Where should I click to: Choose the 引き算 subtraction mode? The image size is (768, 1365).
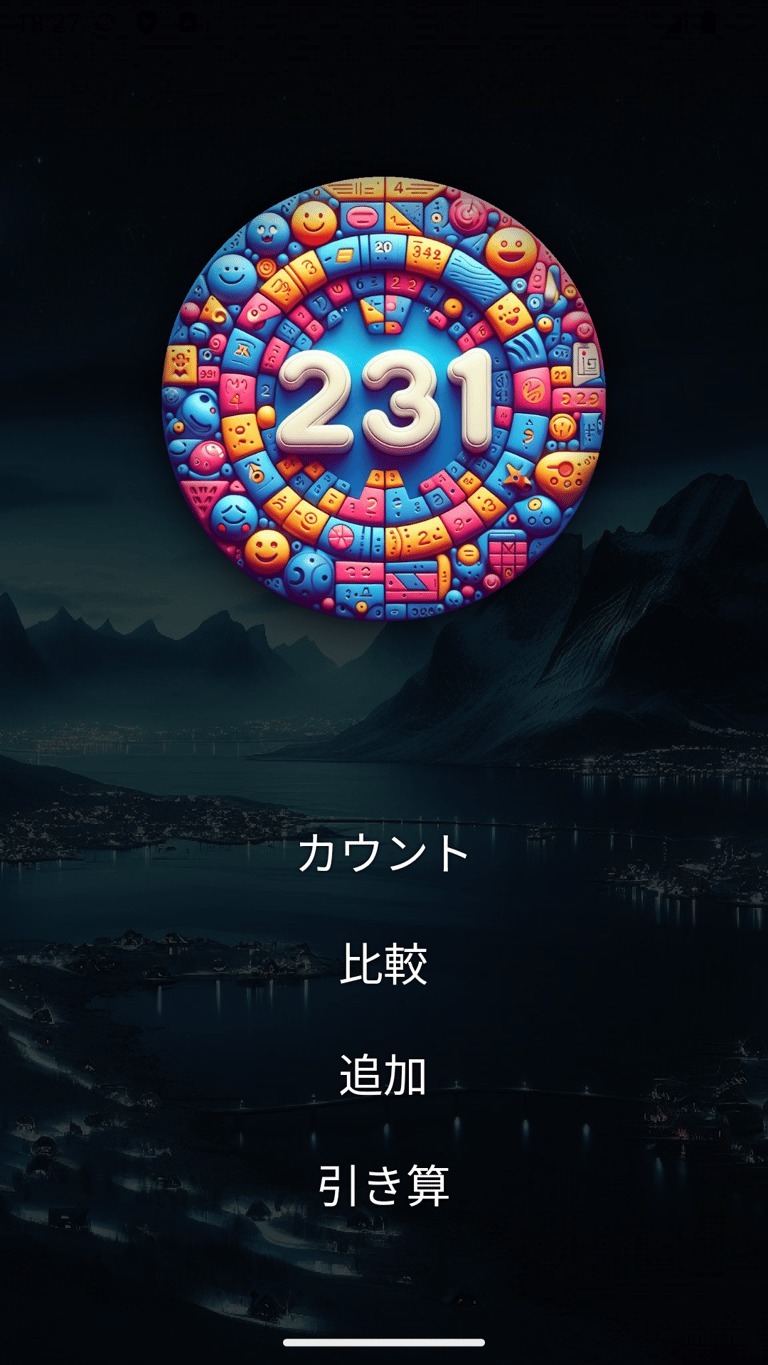[x=384, y=1186]
